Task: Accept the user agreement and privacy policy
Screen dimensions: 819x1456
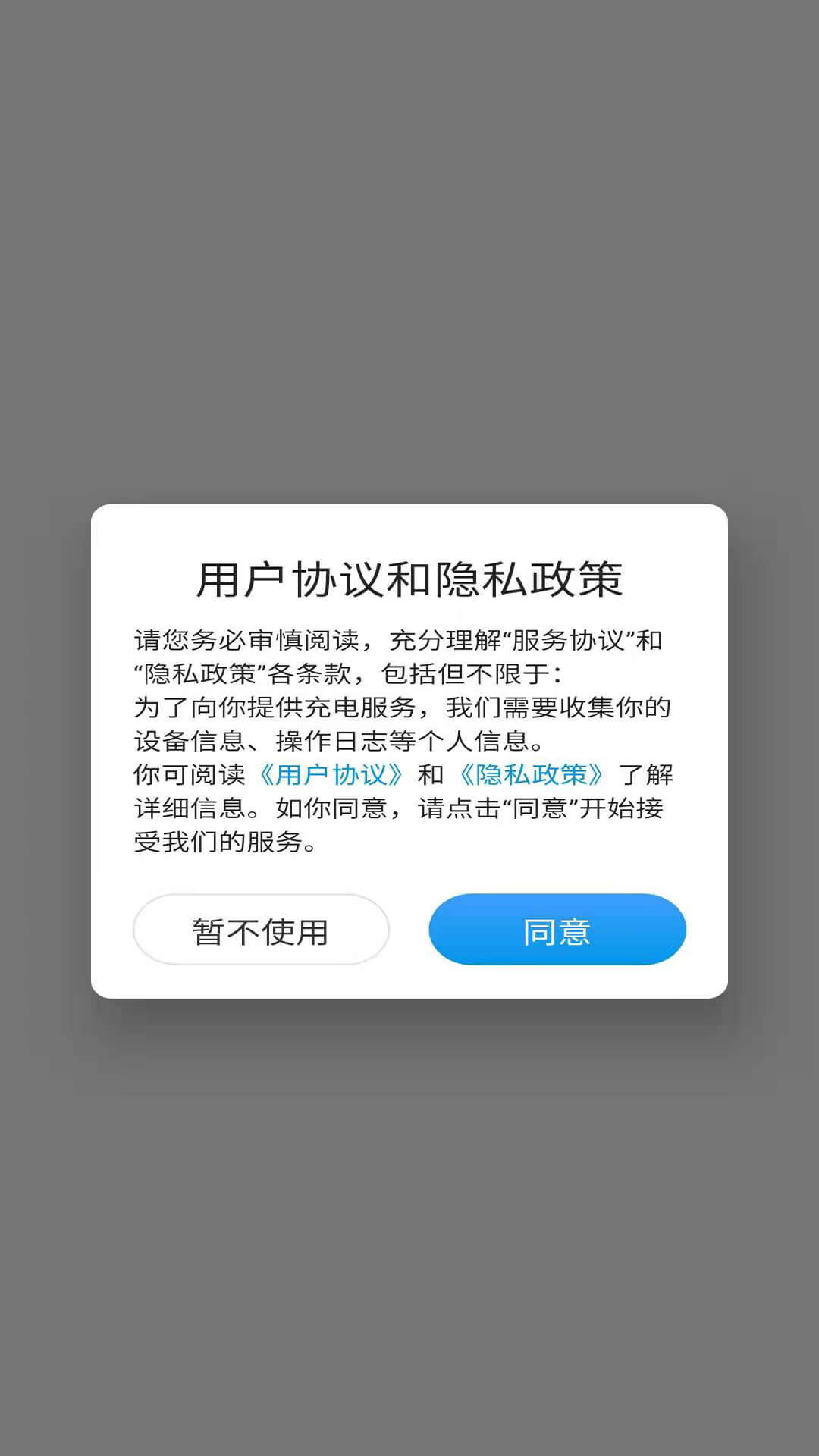Action: click(558, 929)
